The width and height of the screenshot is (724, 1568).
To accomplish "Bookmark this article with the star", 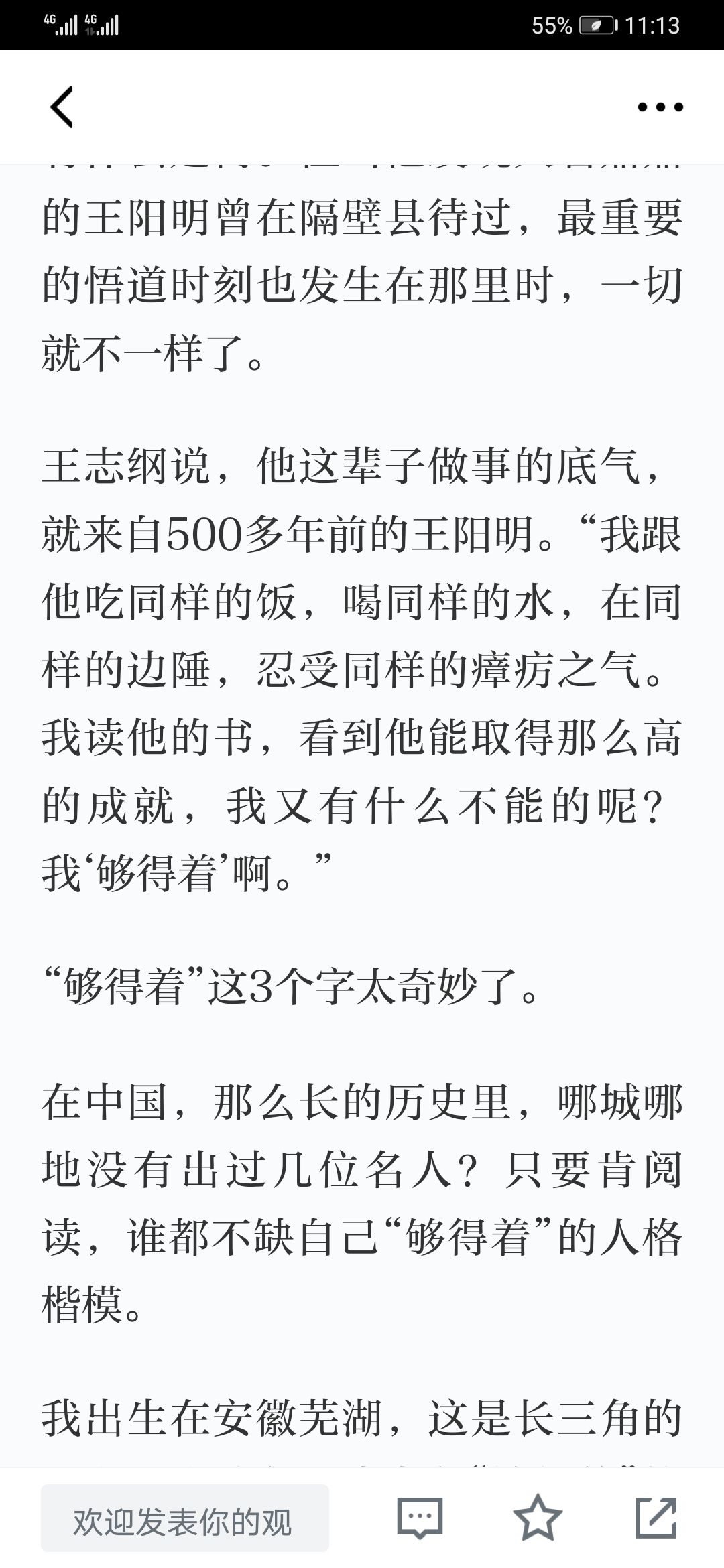I will coord(538,1517).
